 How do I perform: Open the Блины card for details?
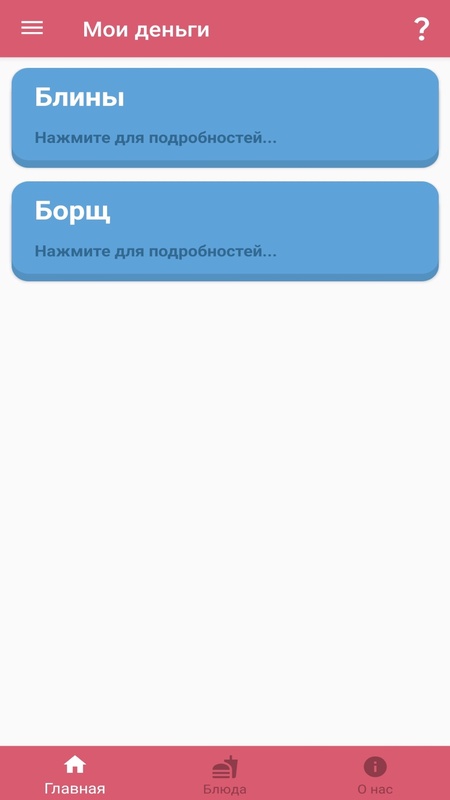click(x=225, y=117)
